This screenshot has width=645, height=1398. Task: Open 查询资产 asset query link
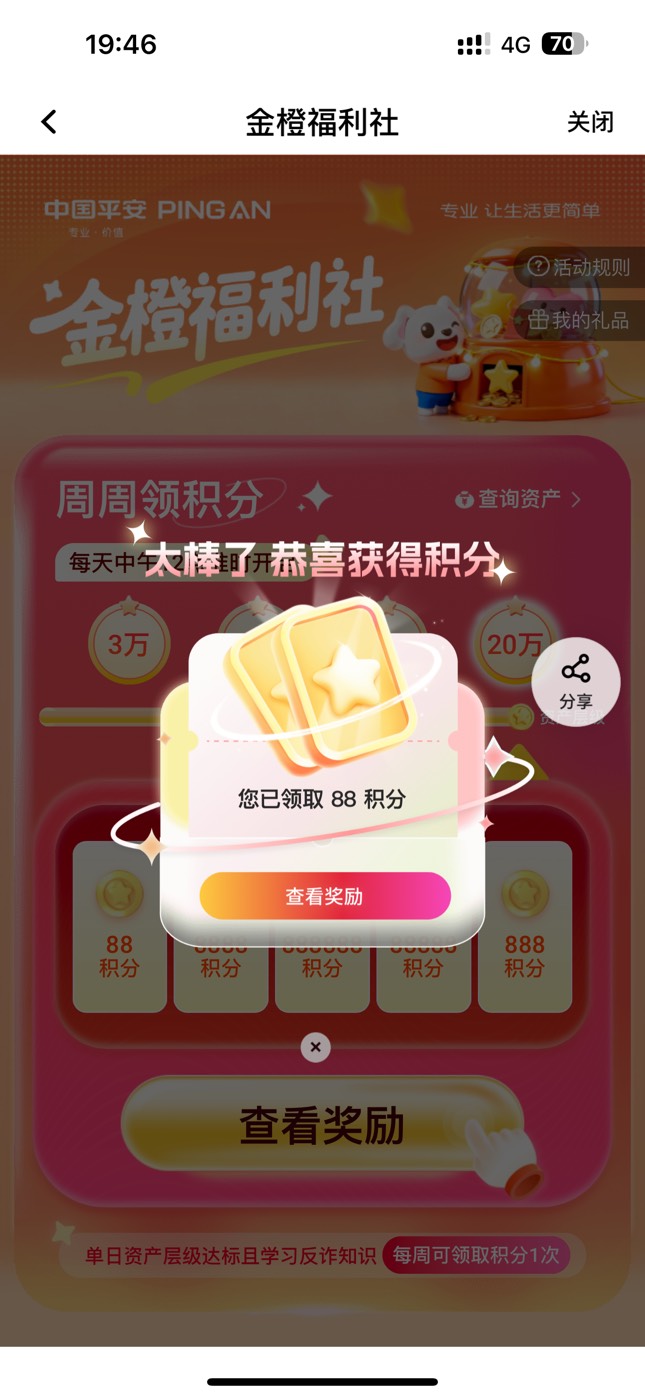tap(517, 498)
